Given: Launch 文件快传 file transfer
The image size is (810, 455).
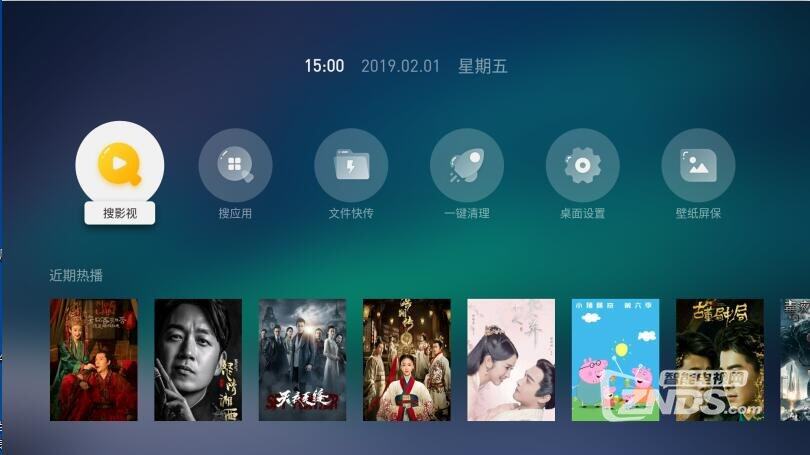Looking at the screenshot, I should [351, 165].
